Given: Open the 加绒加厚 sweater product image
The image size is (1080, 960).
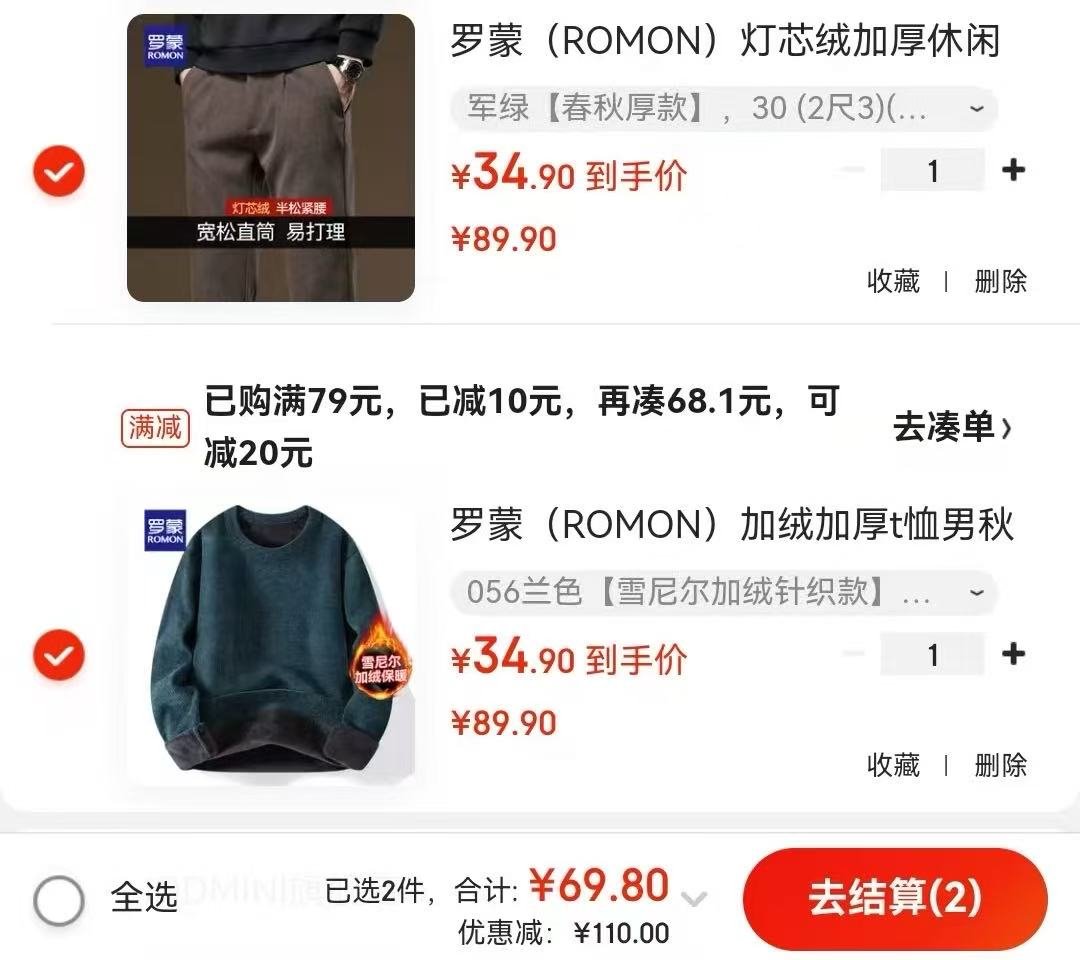Looking at the screenshot, I should pos(270,640).
